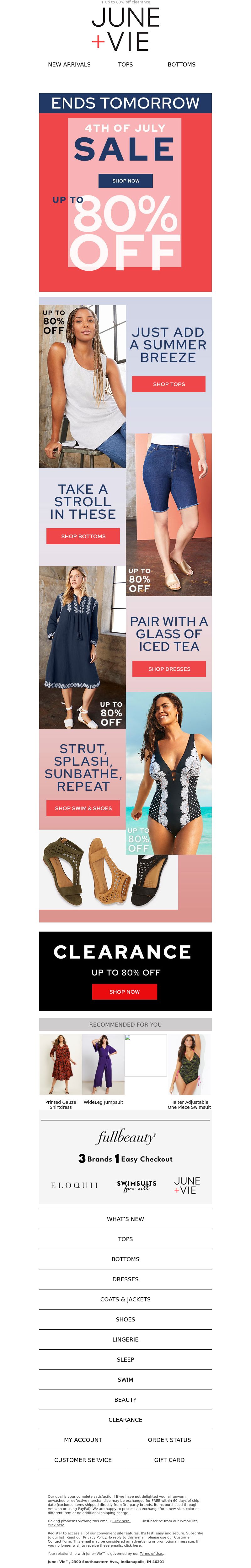This screenshot has width=251, height=1568.
Task: Check Order Status
Action: pyautogui.click(x=169, y=1440)
